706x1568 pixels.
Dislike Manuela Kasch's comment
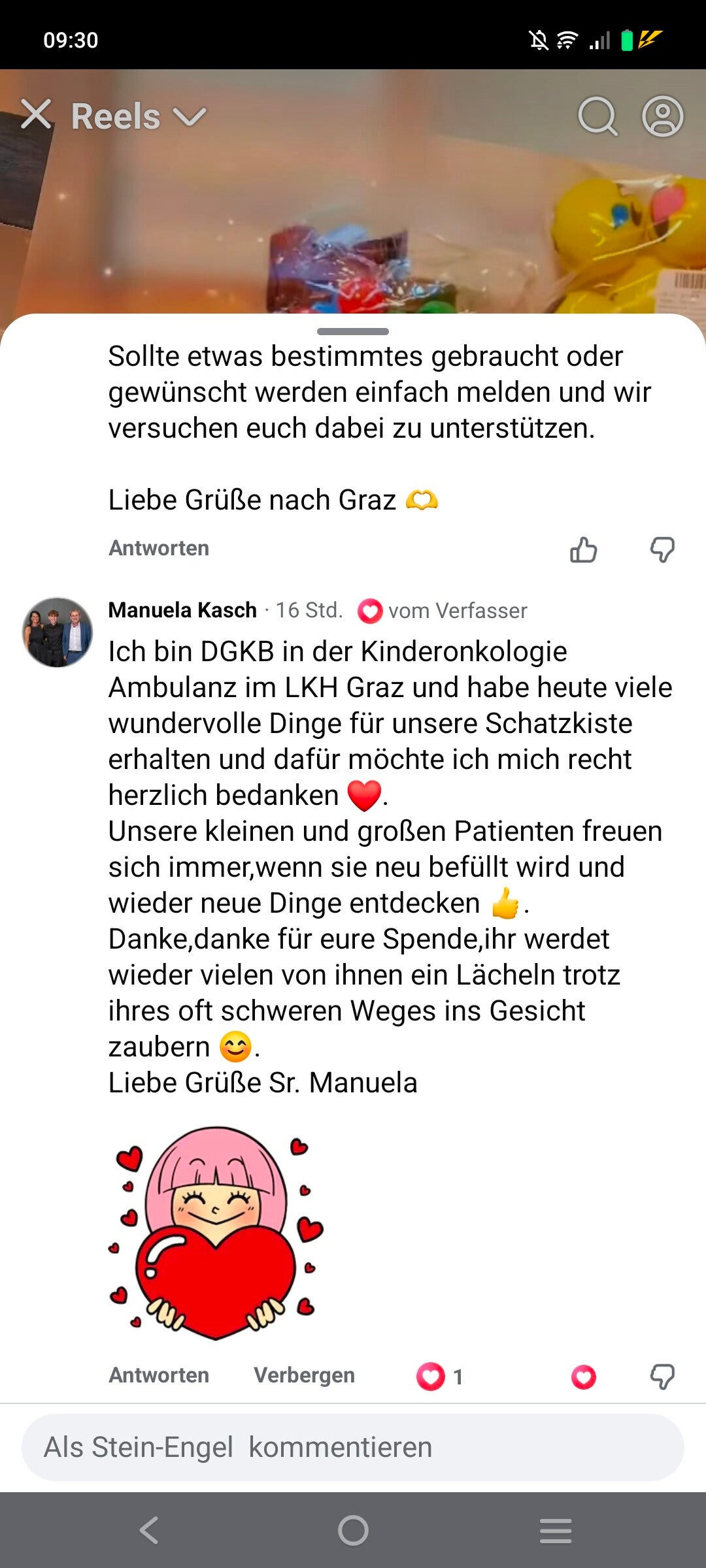pyautogui.click(x=662, y=1377)
